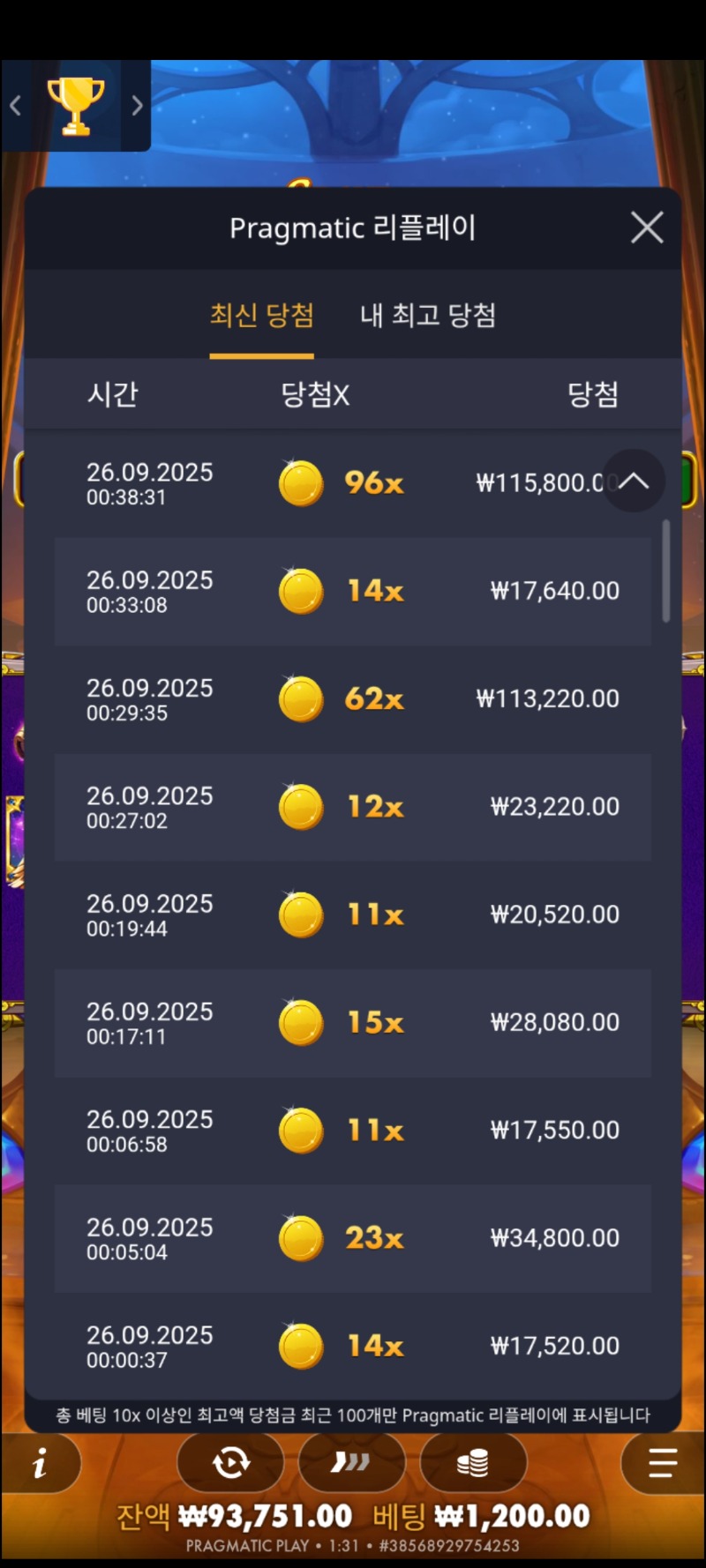
Task: Open the hamburger menu
Action: pos(662,1463)
